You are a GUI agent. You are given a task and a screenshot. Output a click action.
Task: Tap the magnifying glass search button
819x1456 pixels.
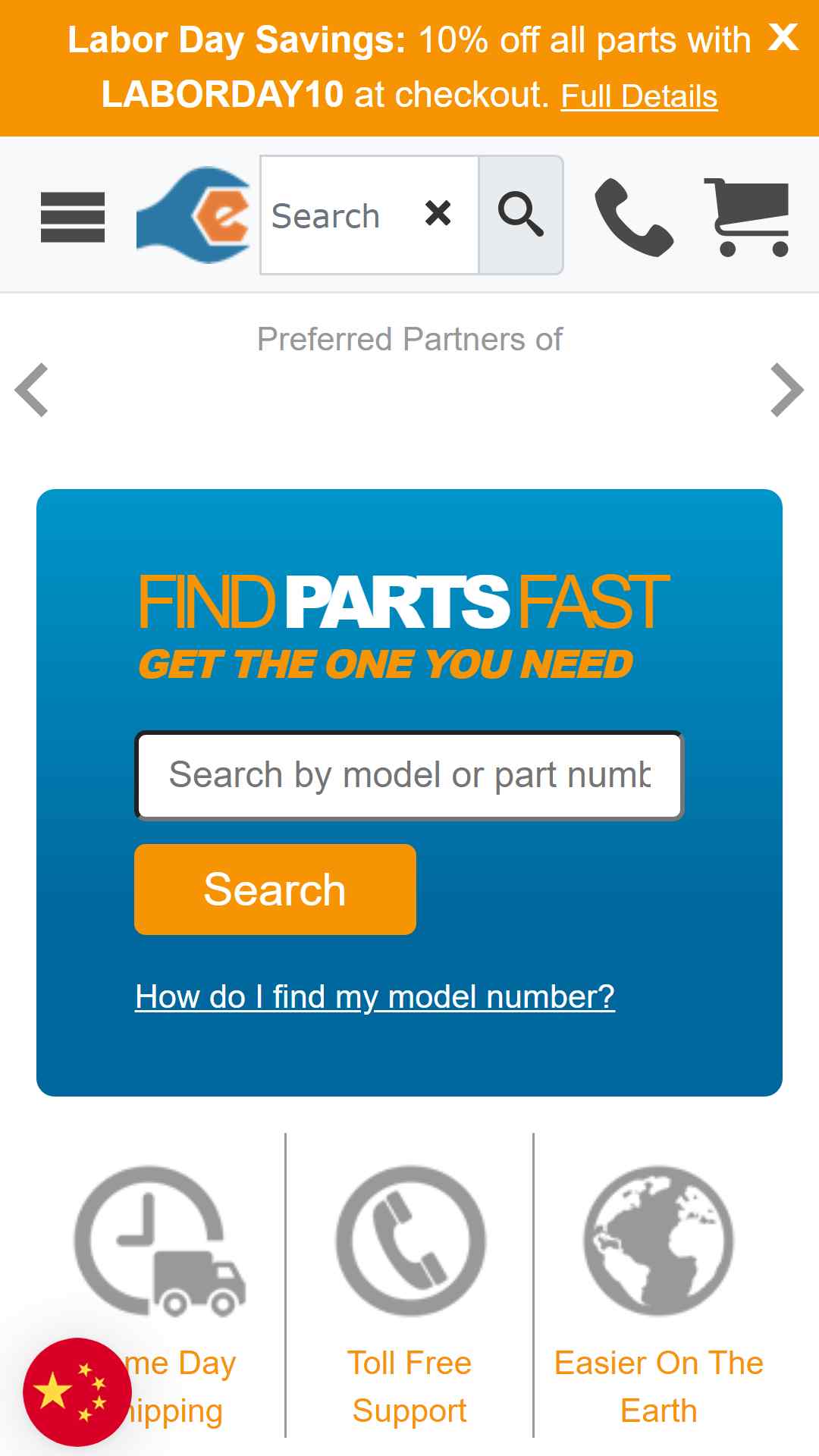[x=521, y=215]
